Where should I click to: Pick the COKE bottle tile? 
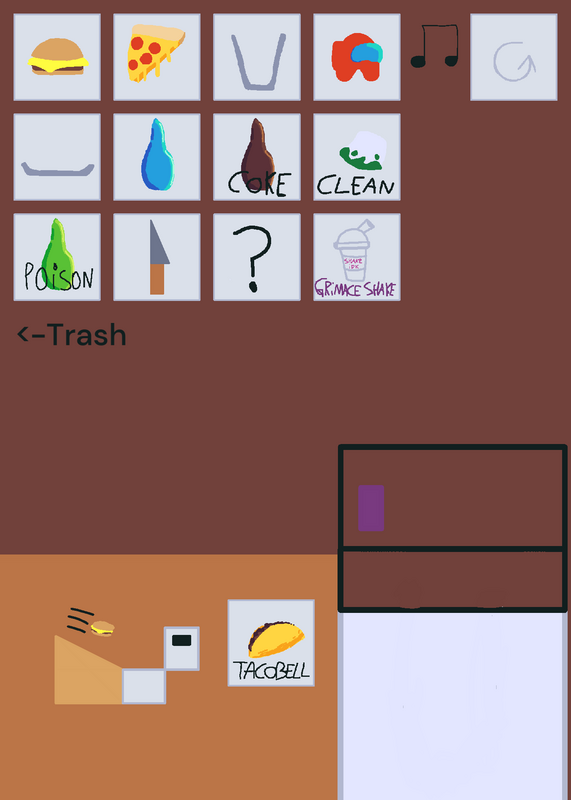click(257, 157)
